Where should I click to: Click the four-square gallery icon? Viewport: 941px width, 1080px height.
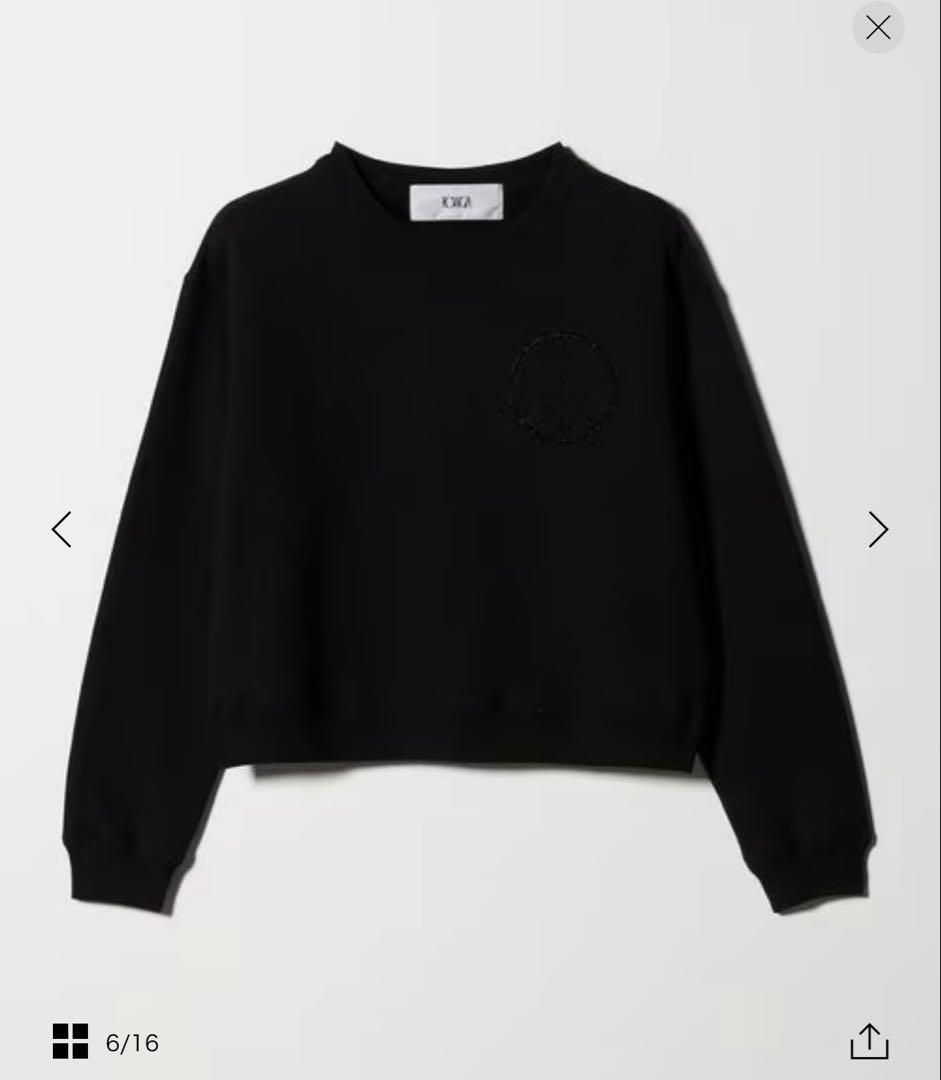coord(70,1041)
